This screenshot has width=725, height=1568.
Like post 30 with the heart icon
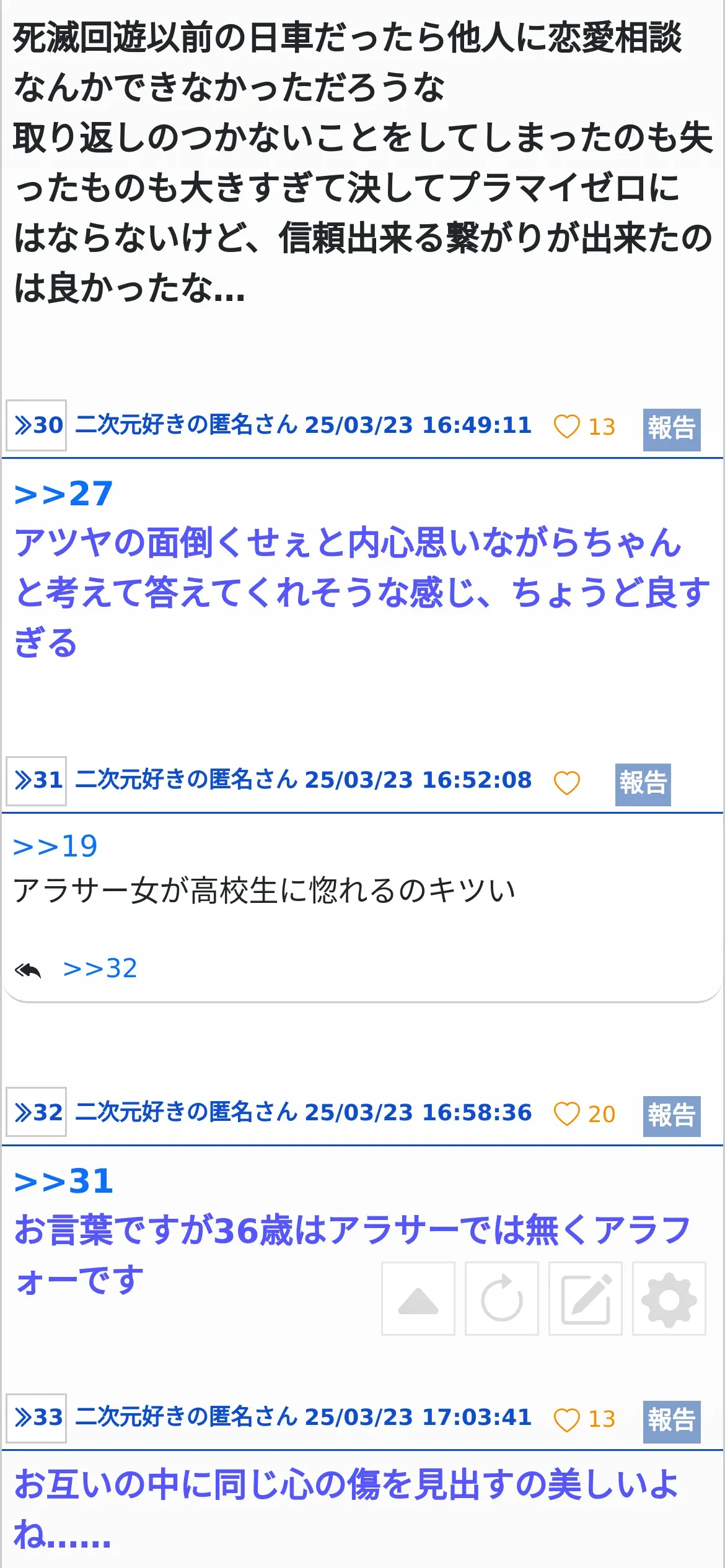pyautogui.click(x=566, y=427)
